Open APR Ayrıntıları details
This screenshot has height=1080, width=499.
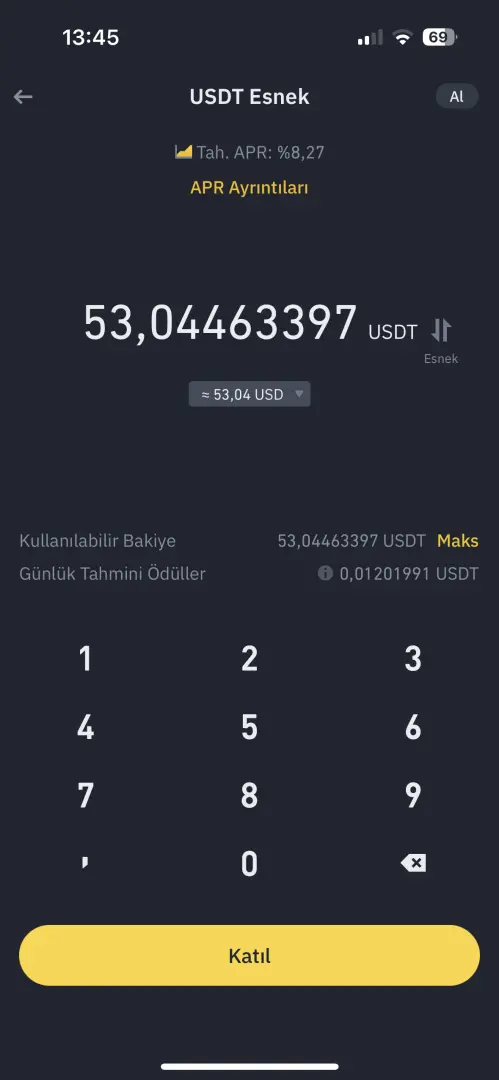[x=250, y=187]
